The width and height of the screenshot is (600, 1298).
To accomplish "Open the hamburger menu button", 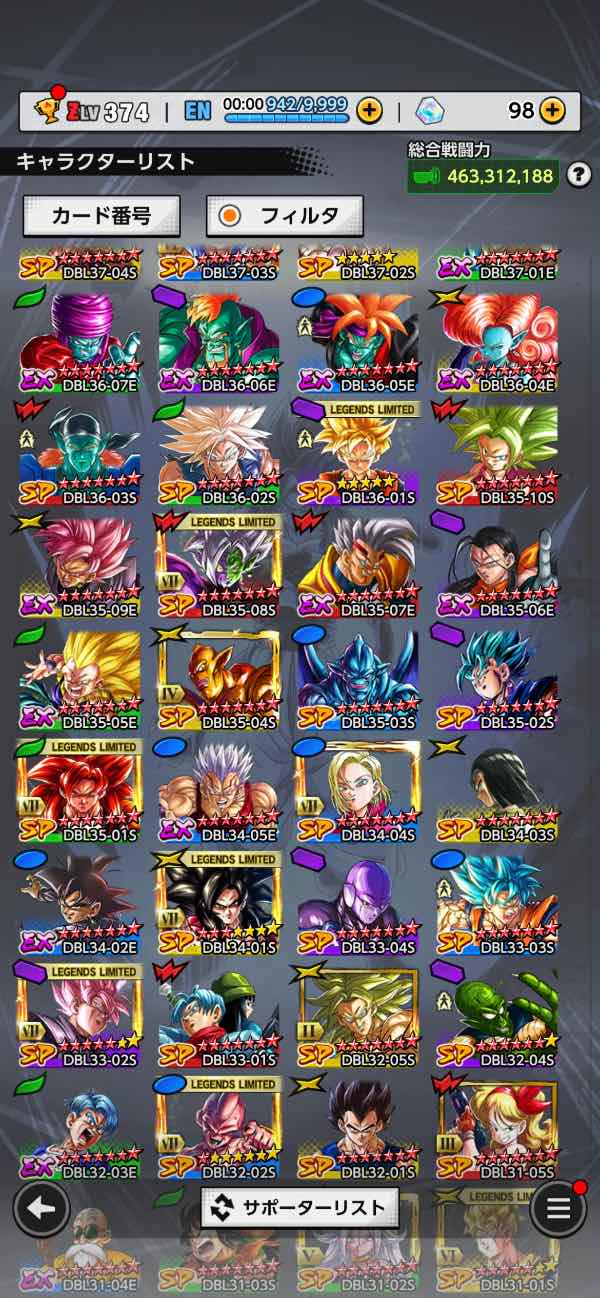I will pyautogui.click(x=558, y=1208).
